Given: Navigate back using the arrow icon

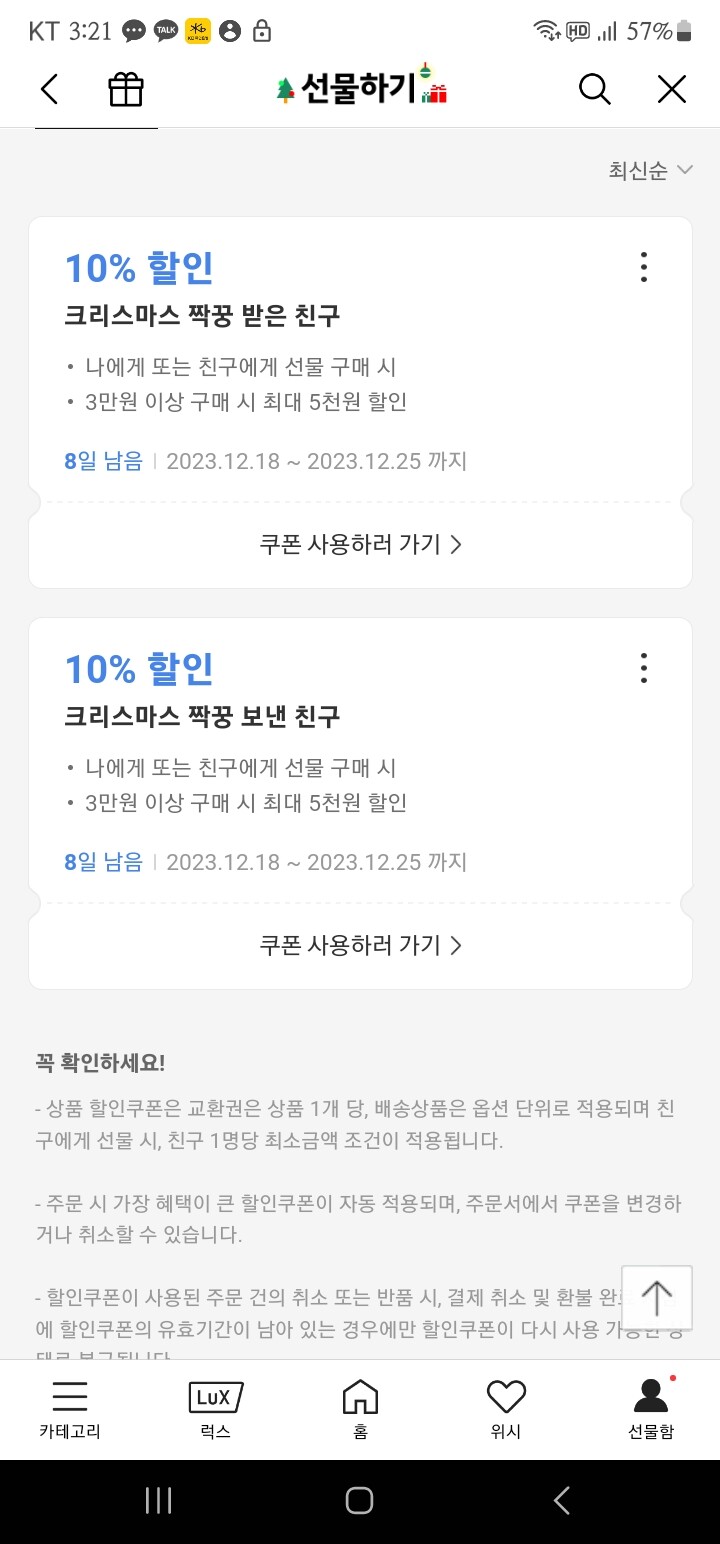Looking at the screenshot, I should click(x=48, y=89).
